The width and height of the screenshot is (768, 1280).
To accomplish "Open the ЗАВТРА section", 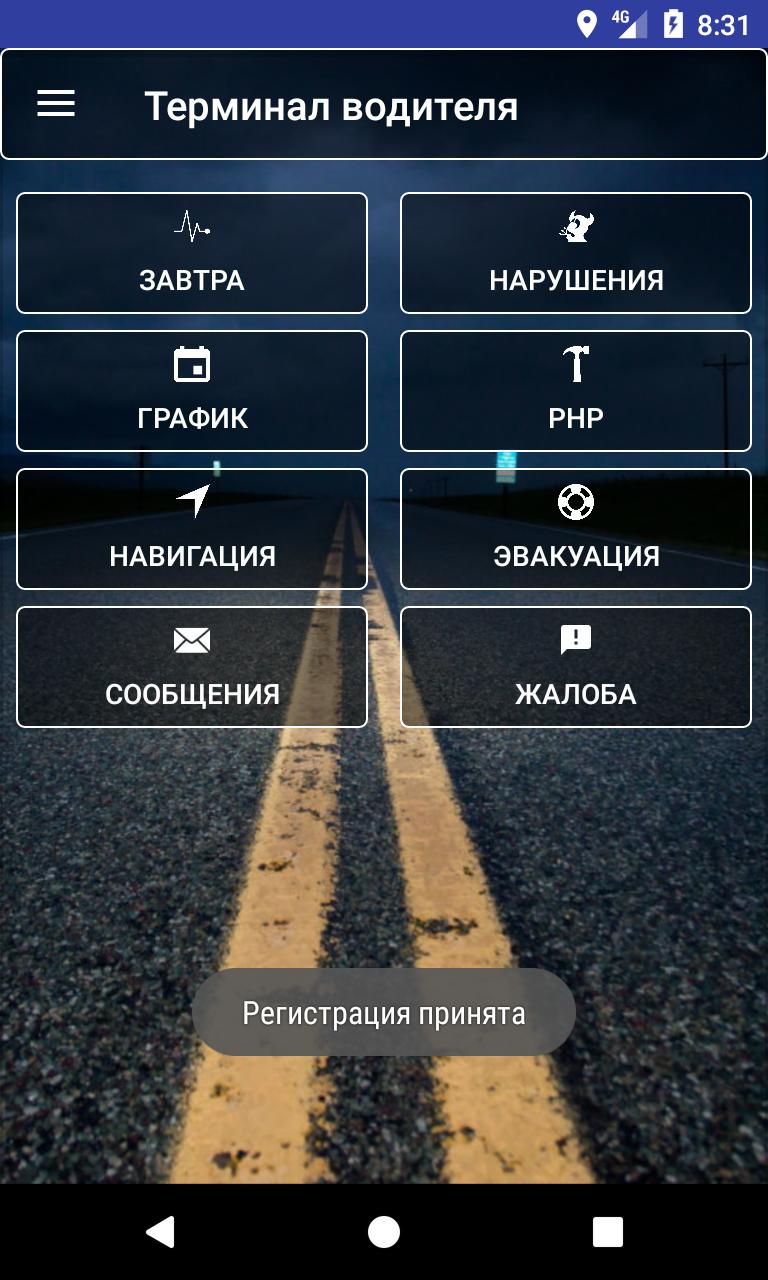I will (192, 253).
